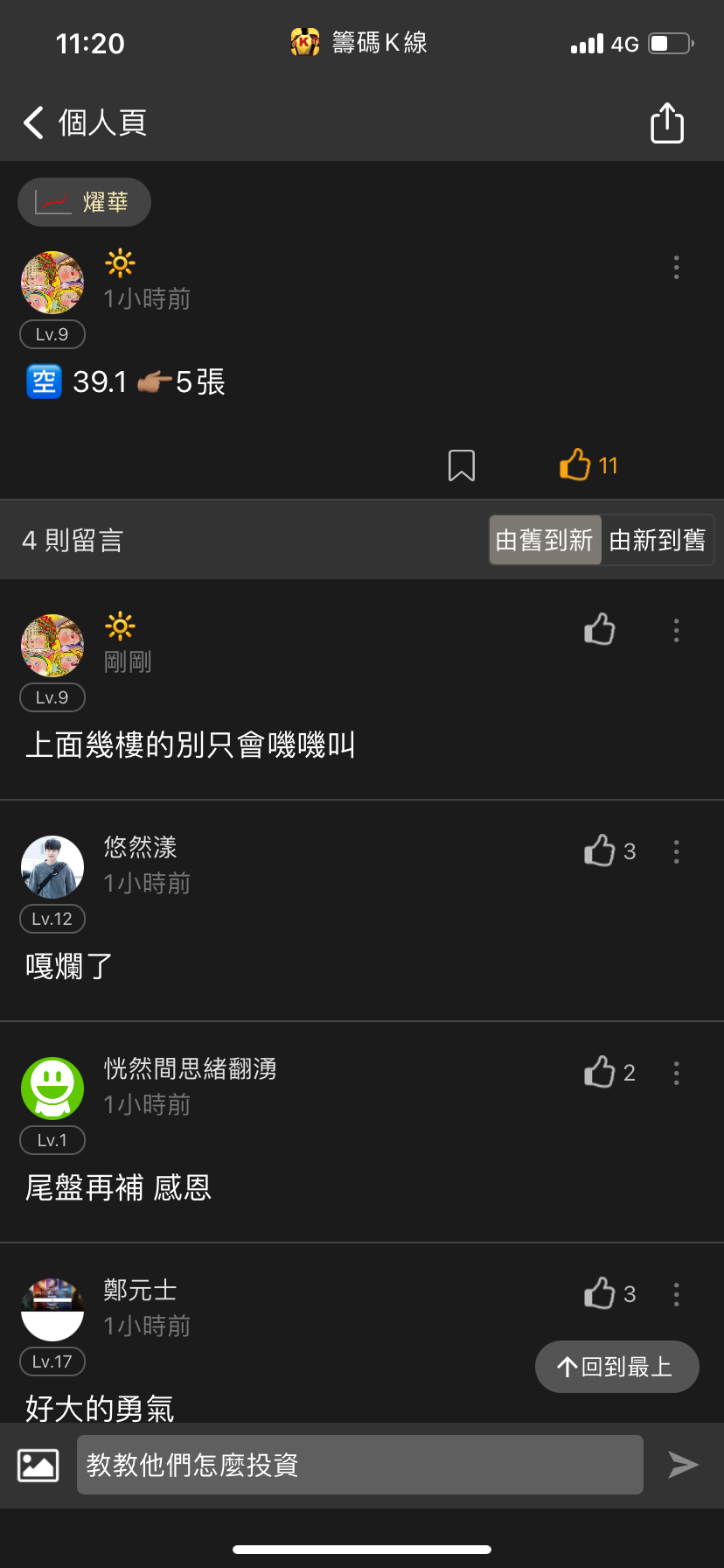
Task: Tap the comment input field 教教他們怎麼投資
Action: point(359,1463)
